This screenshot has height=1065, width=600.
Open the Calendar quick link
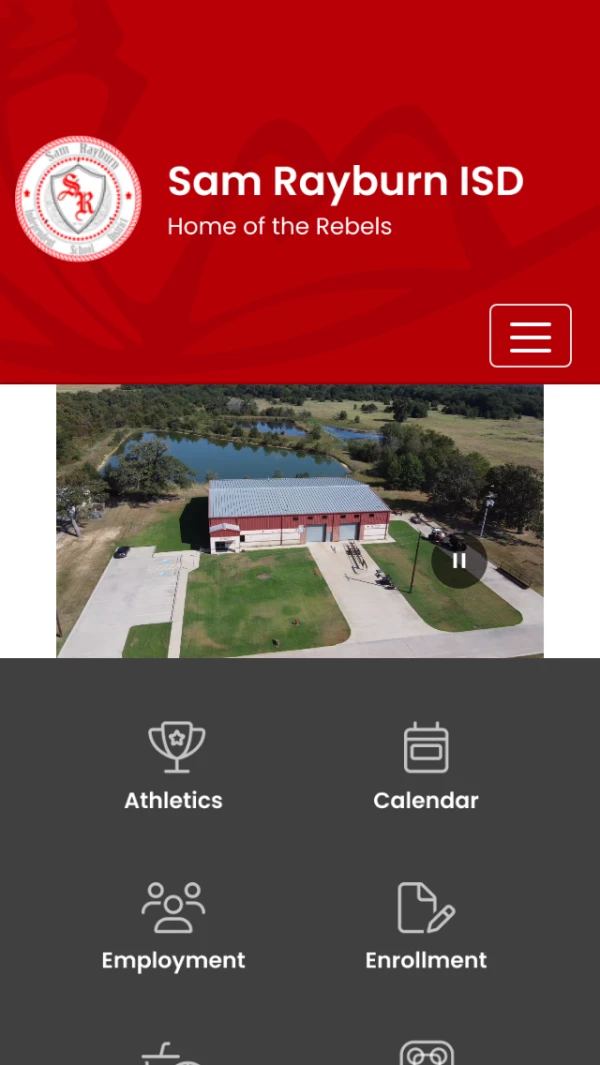426,767
